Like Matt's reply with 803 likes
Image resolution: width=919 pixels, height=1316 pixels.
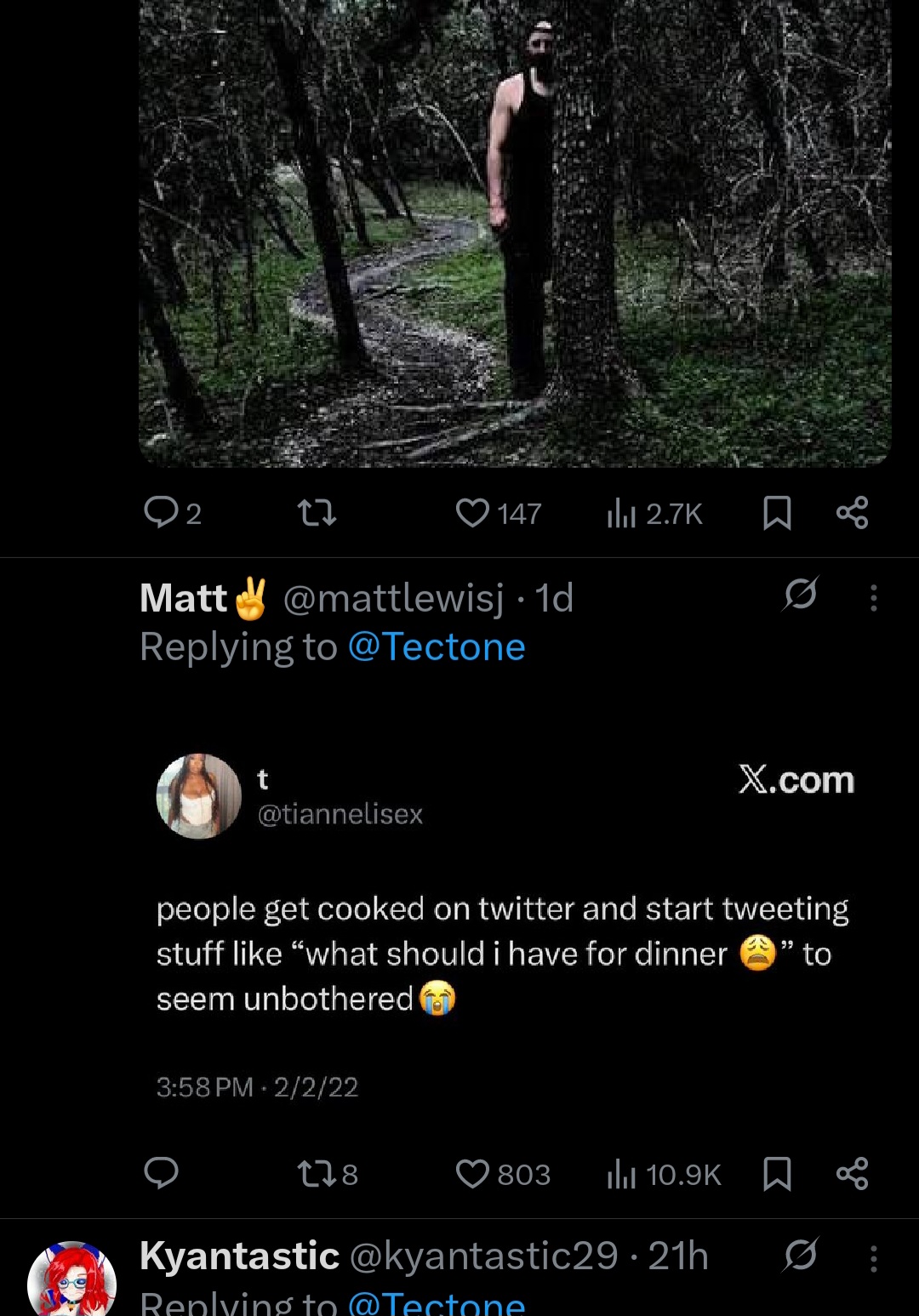472,1174
